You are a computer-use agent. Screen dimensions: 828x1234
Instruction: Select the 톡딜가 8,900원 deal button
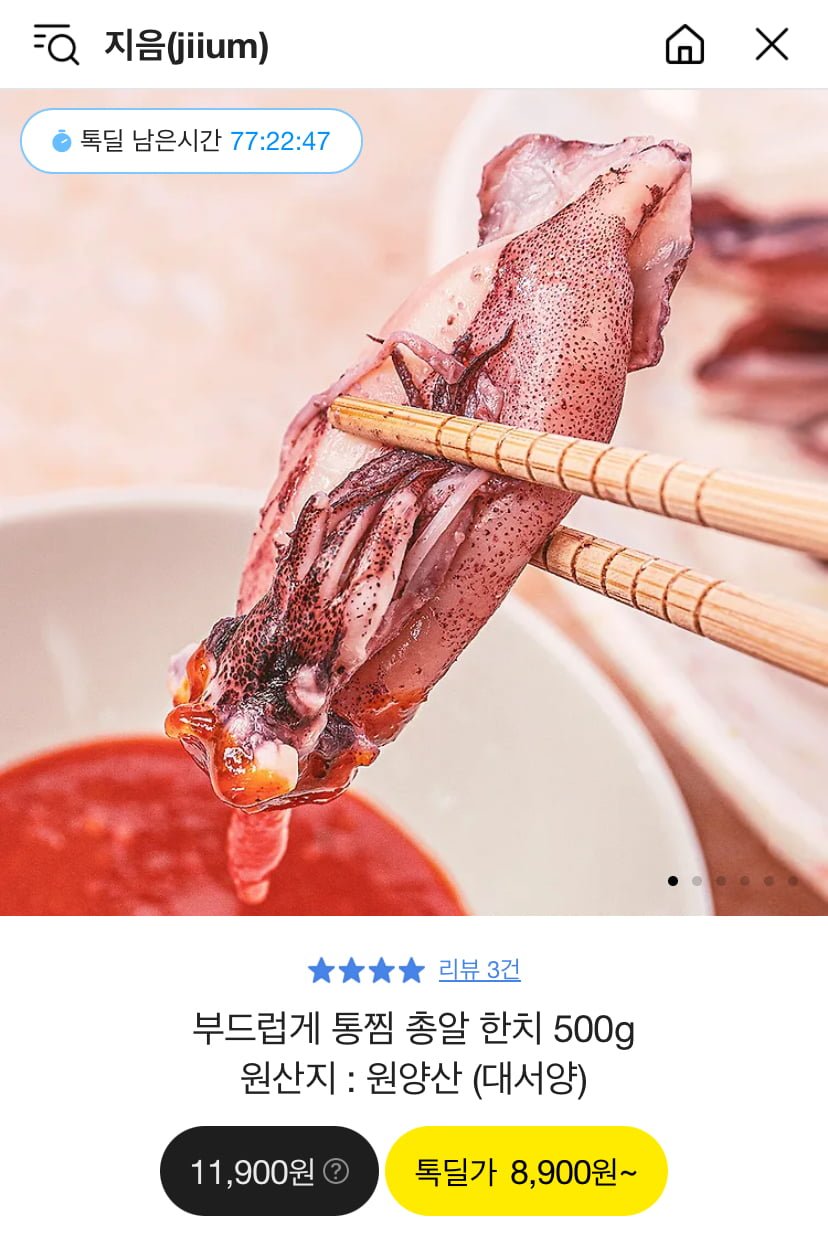click(526, 1171)
